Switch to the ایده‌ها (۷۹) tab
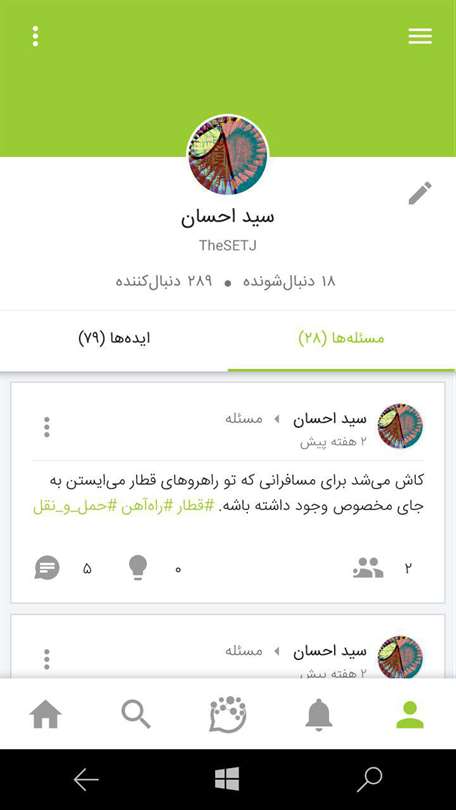The height and width of the screenshot is (810, 456). pos(114,339)
